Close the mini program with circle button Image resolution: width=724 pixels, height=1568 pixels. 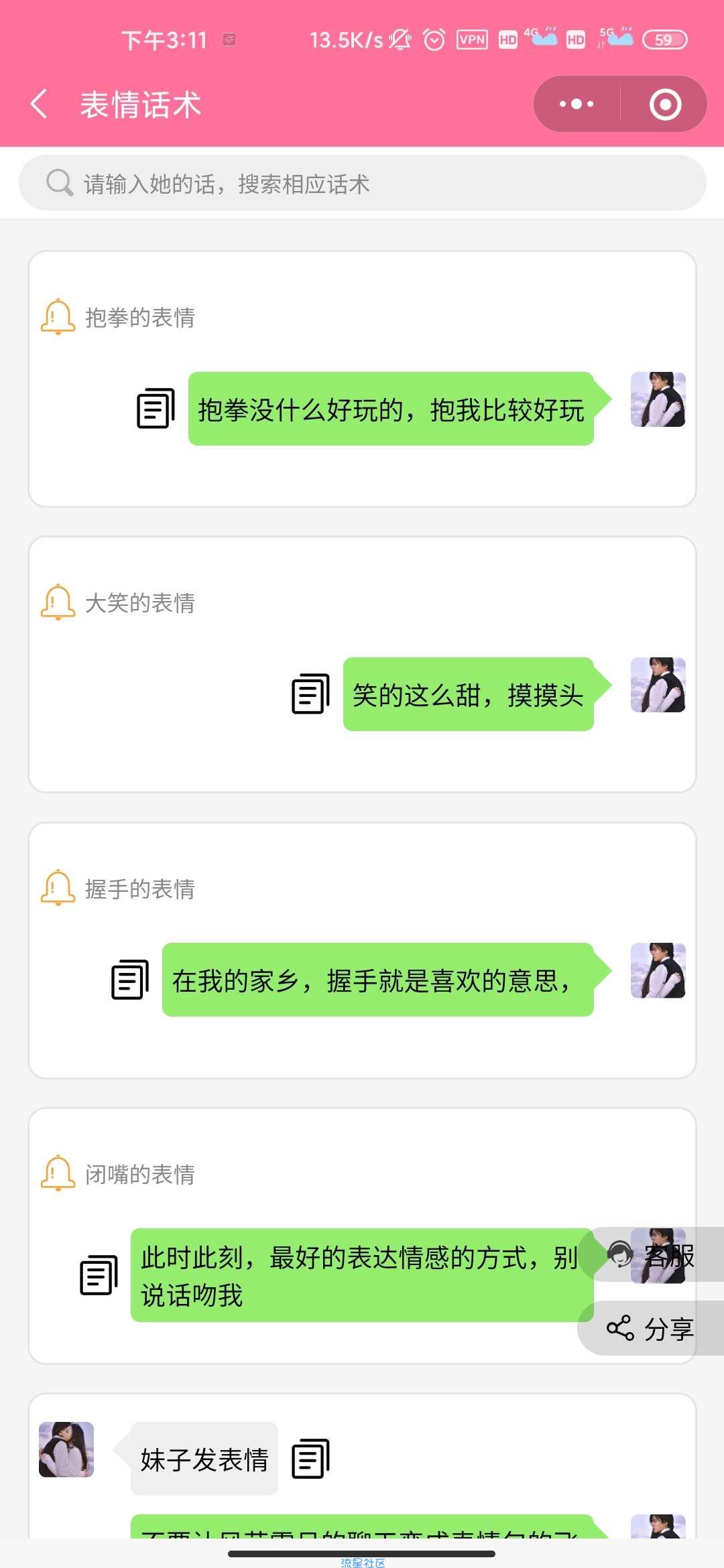click(665, 105)
